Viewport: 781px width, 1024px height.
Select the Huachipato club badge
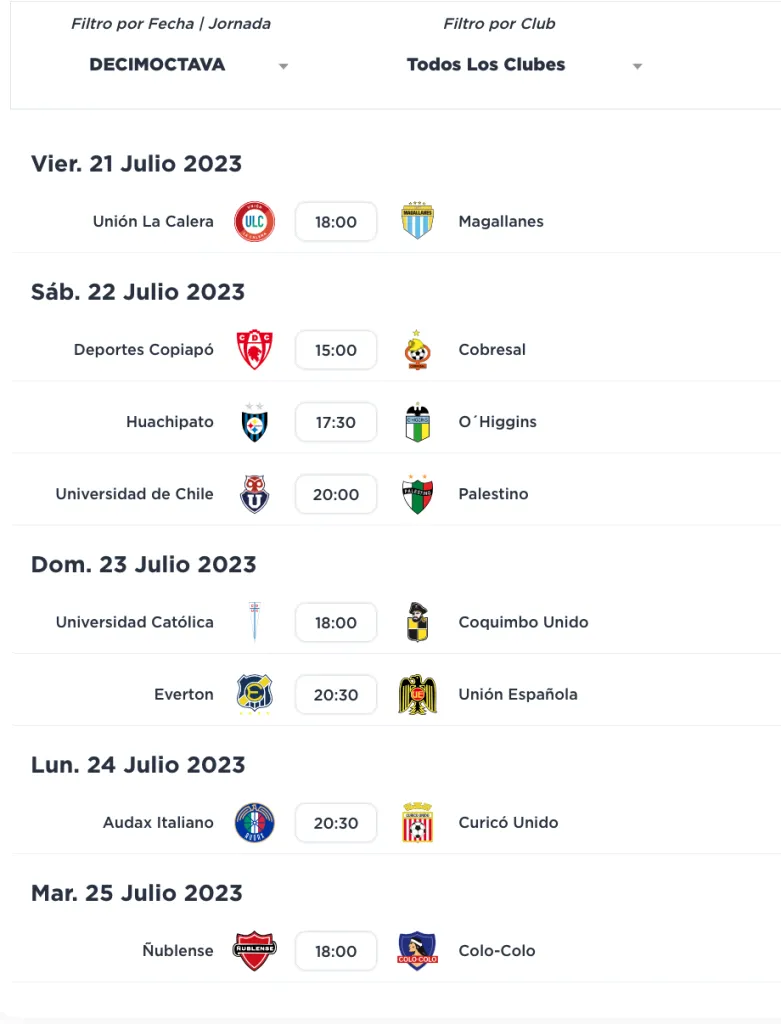254,421
